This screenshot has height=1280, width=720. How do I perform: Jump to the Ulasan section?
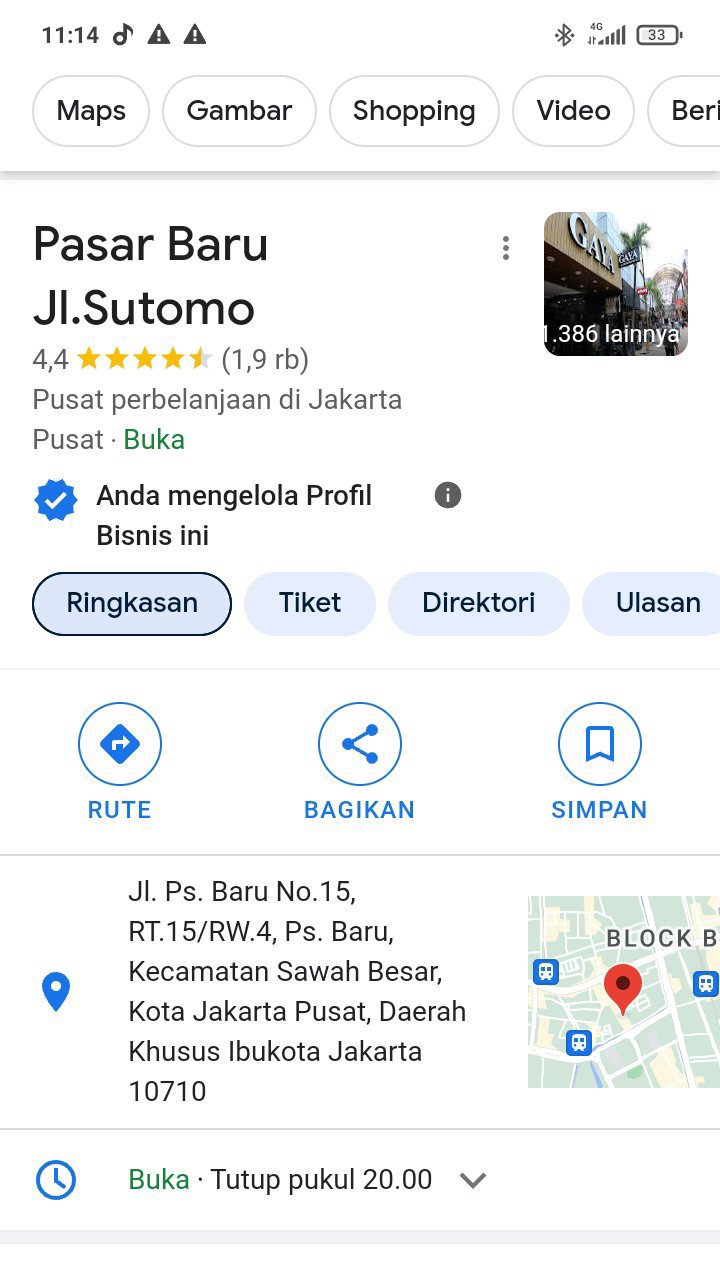point(657,603)
